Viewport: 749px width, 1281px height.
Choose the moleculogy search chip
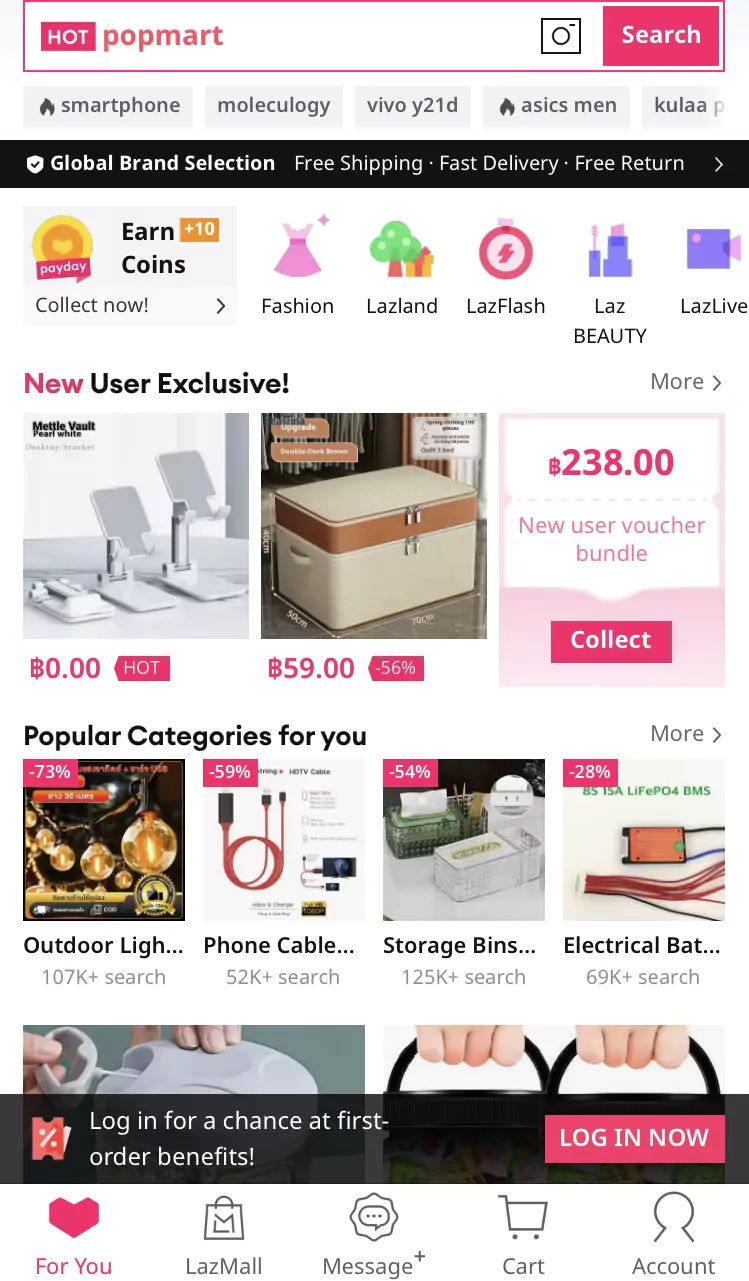coord(273,106)
